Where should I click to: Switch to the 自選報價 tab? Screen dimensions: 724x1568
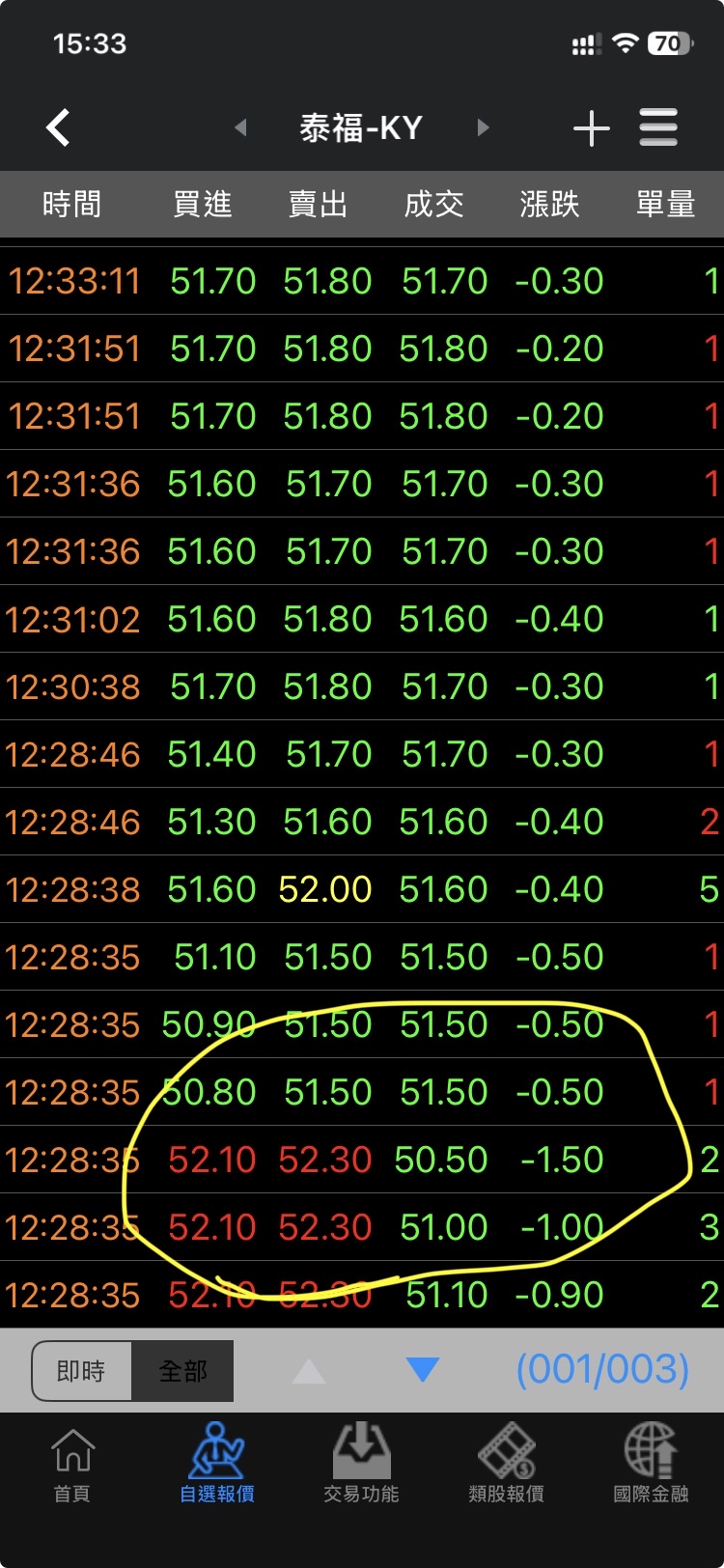coord(217,1464)
